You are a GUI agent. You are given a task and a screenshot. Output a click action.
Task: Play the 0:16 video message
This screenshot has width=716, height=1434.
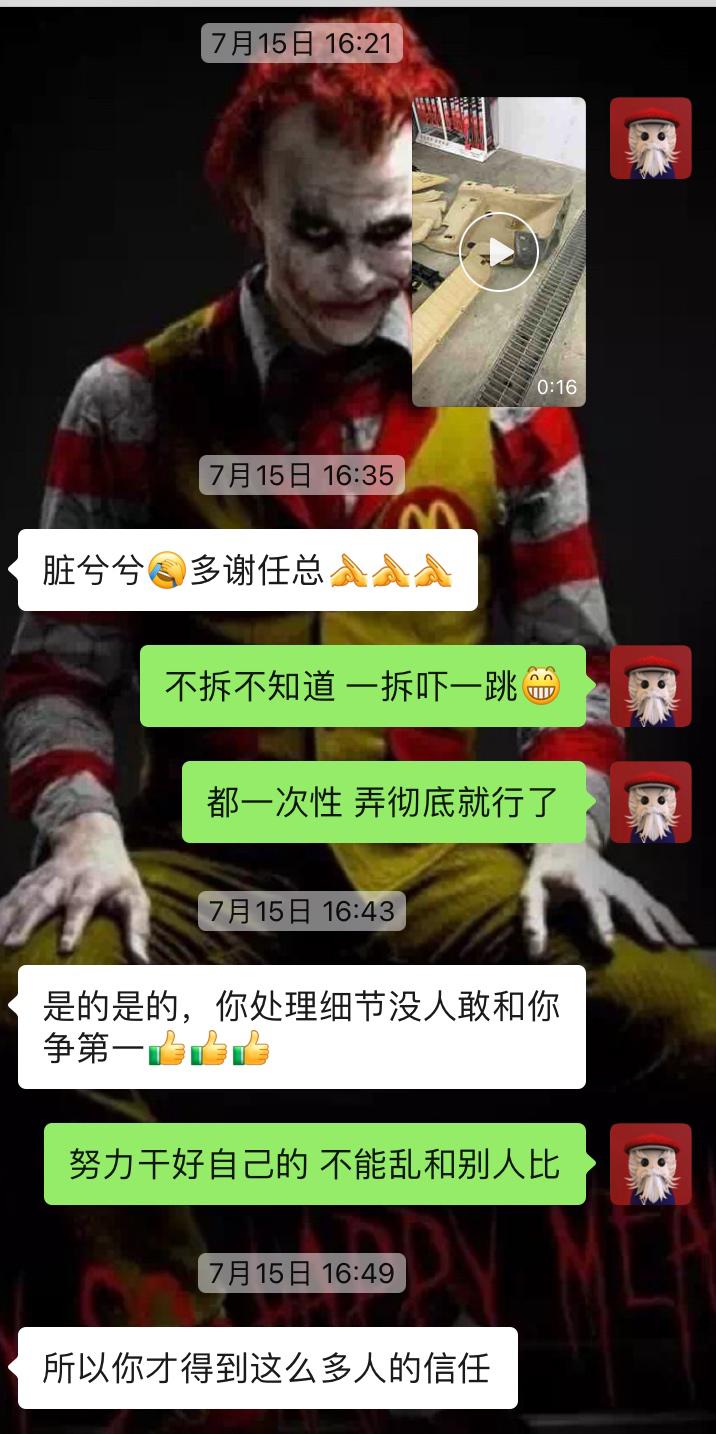coord(499,251)
